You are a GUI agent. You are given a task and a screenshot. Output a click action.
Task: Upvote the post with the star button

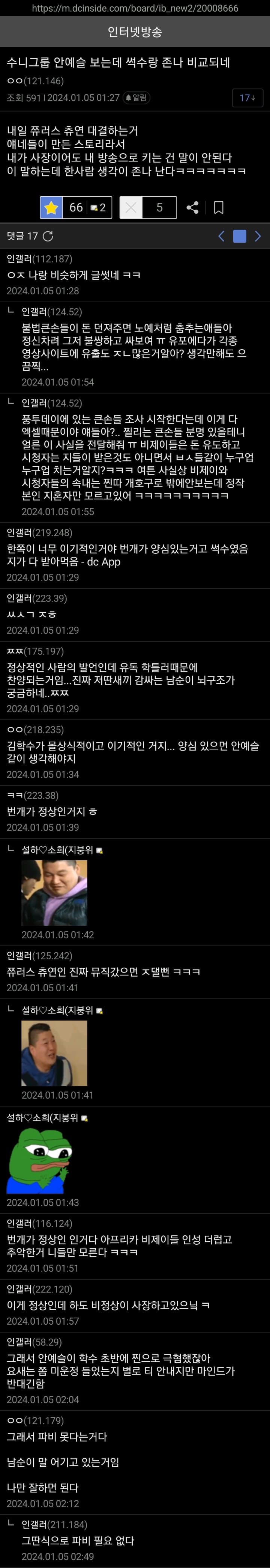pyautogui.click(x=52, y=208)
